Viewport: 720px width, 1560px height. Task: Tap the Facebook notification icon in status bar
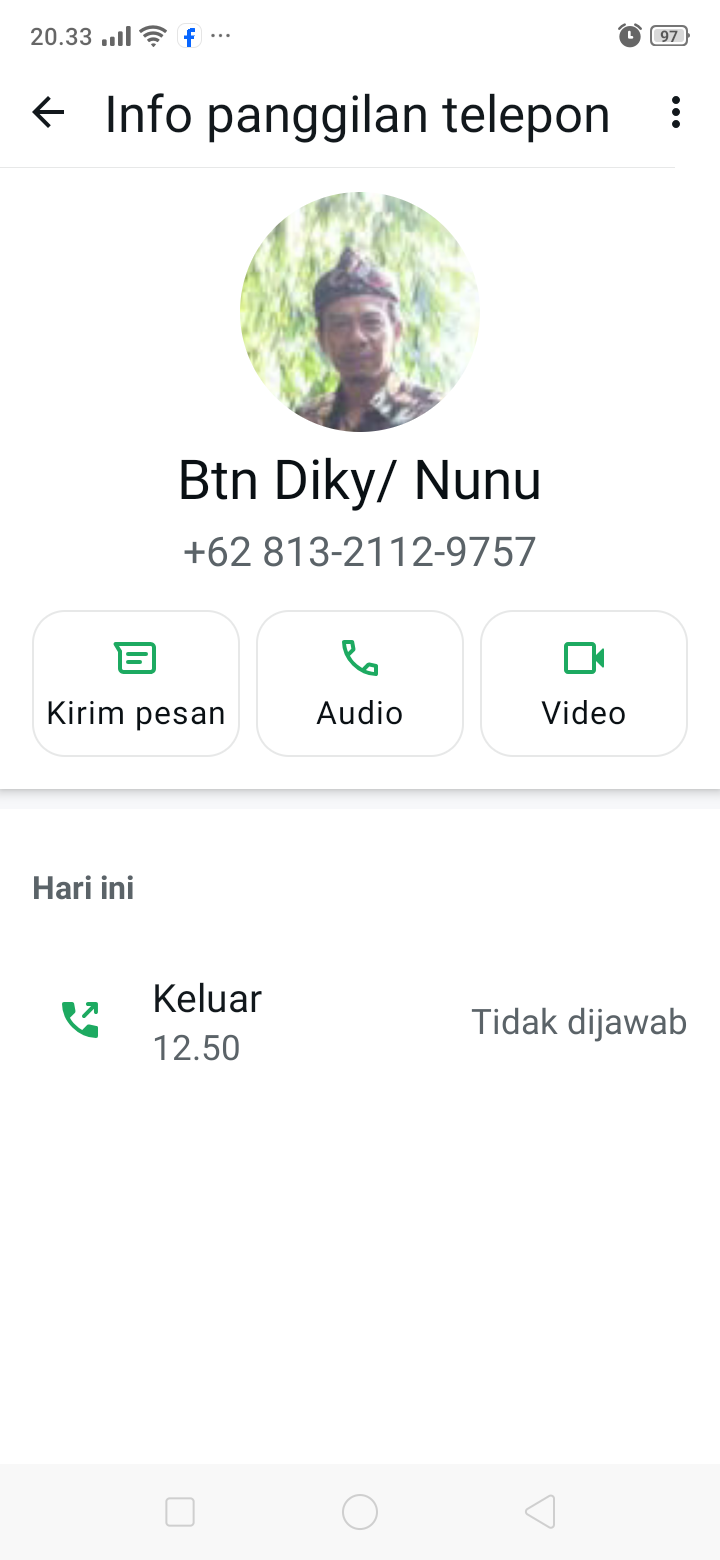tap(188, 36)
